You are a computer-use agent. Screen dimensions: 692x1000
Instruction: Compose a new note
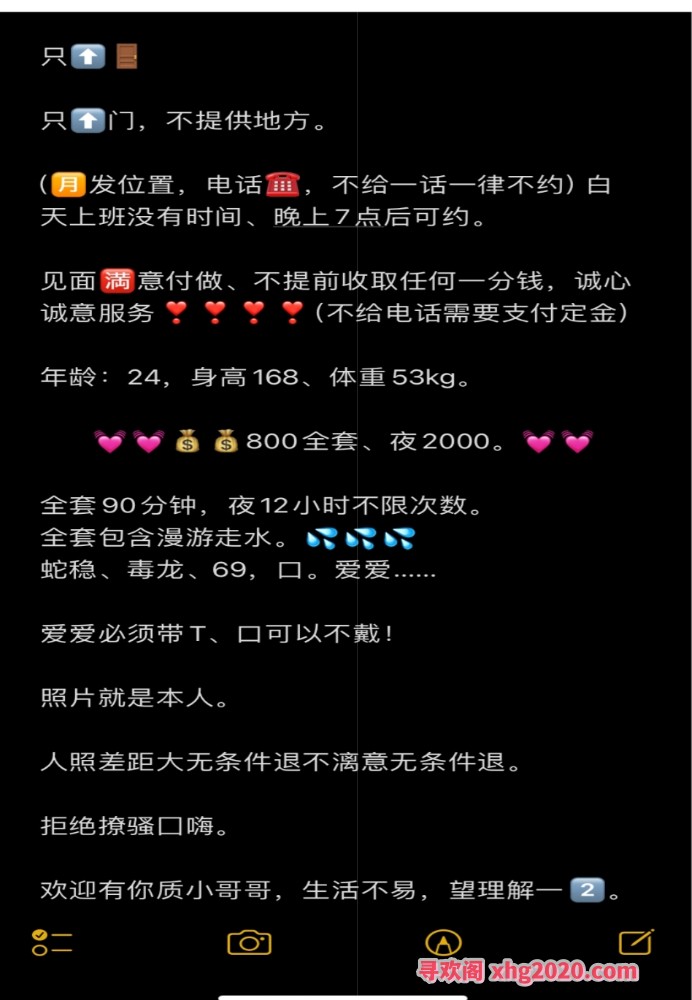[635, 941]
